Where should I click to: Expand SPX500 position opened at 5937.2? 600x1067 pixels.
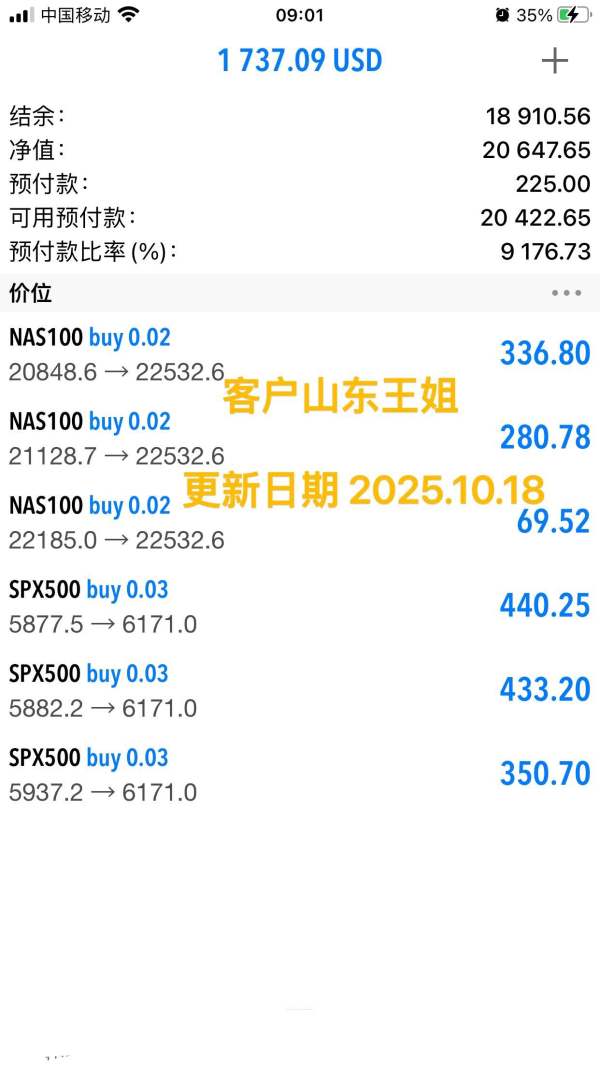pos(300,774)
